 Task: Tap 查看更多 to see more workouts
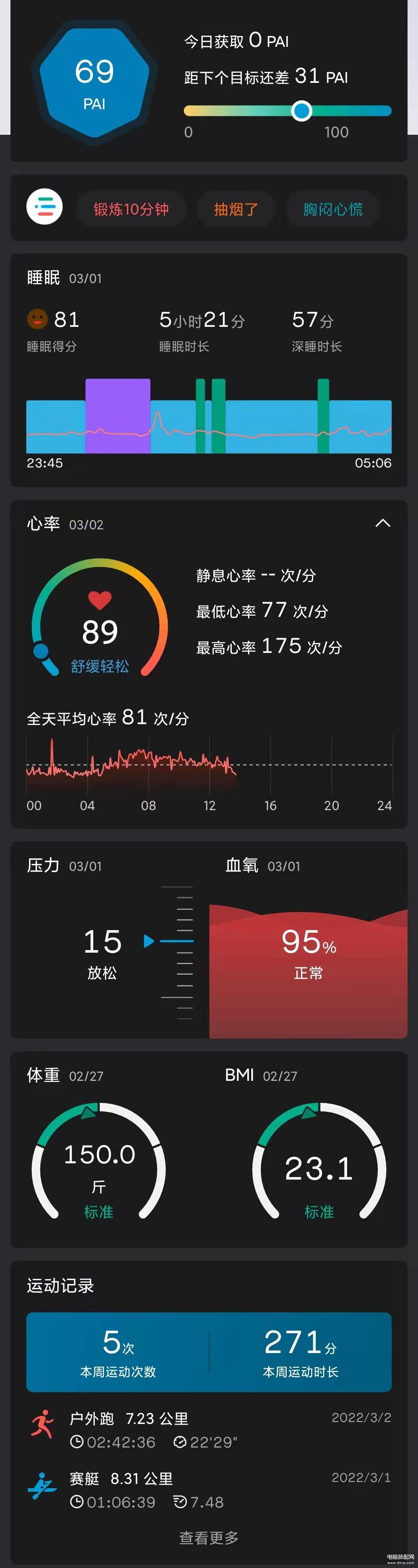click(x=209, y=1538)
